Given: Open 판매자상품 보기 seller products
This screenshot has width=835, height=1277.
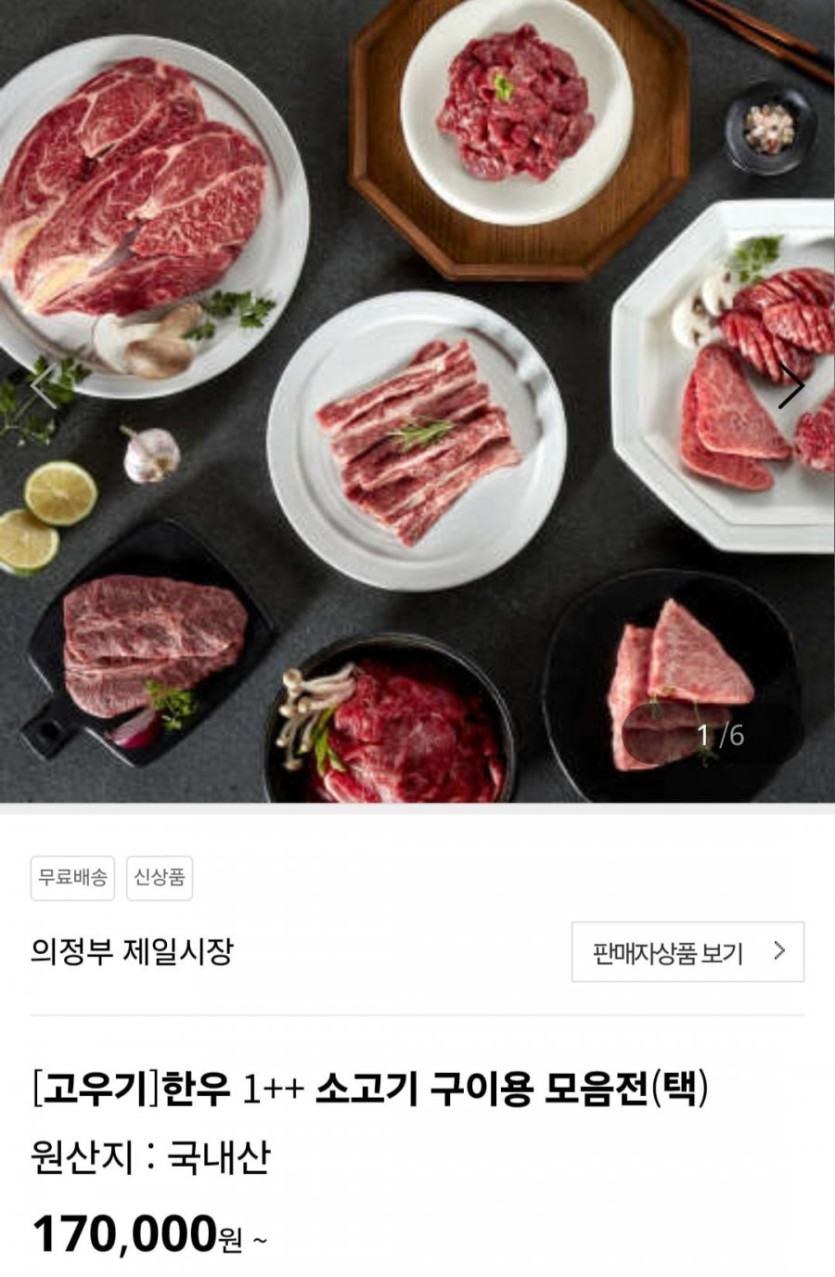Looking at the screenshot, I should (687, 952).
